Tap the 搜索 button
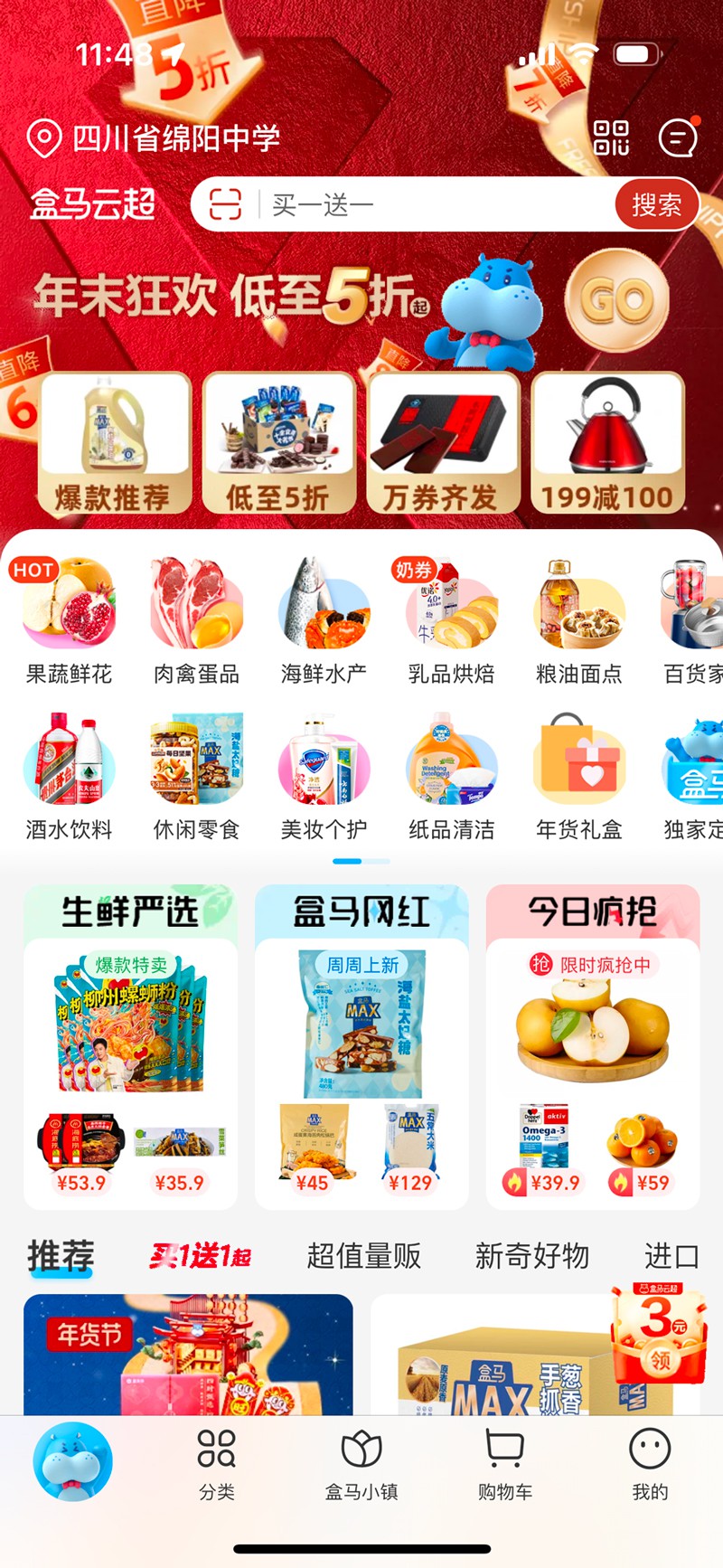Screen dimensions: 723x1568 click(656, 204)
